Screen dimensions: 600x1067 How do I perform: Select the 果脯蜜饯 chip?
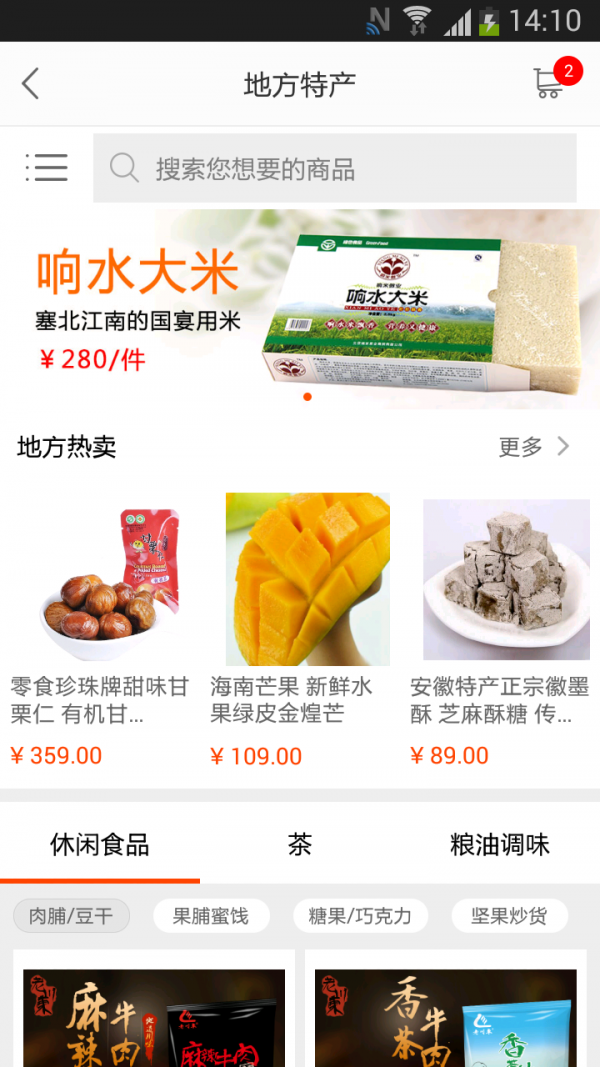click(211, 916)
